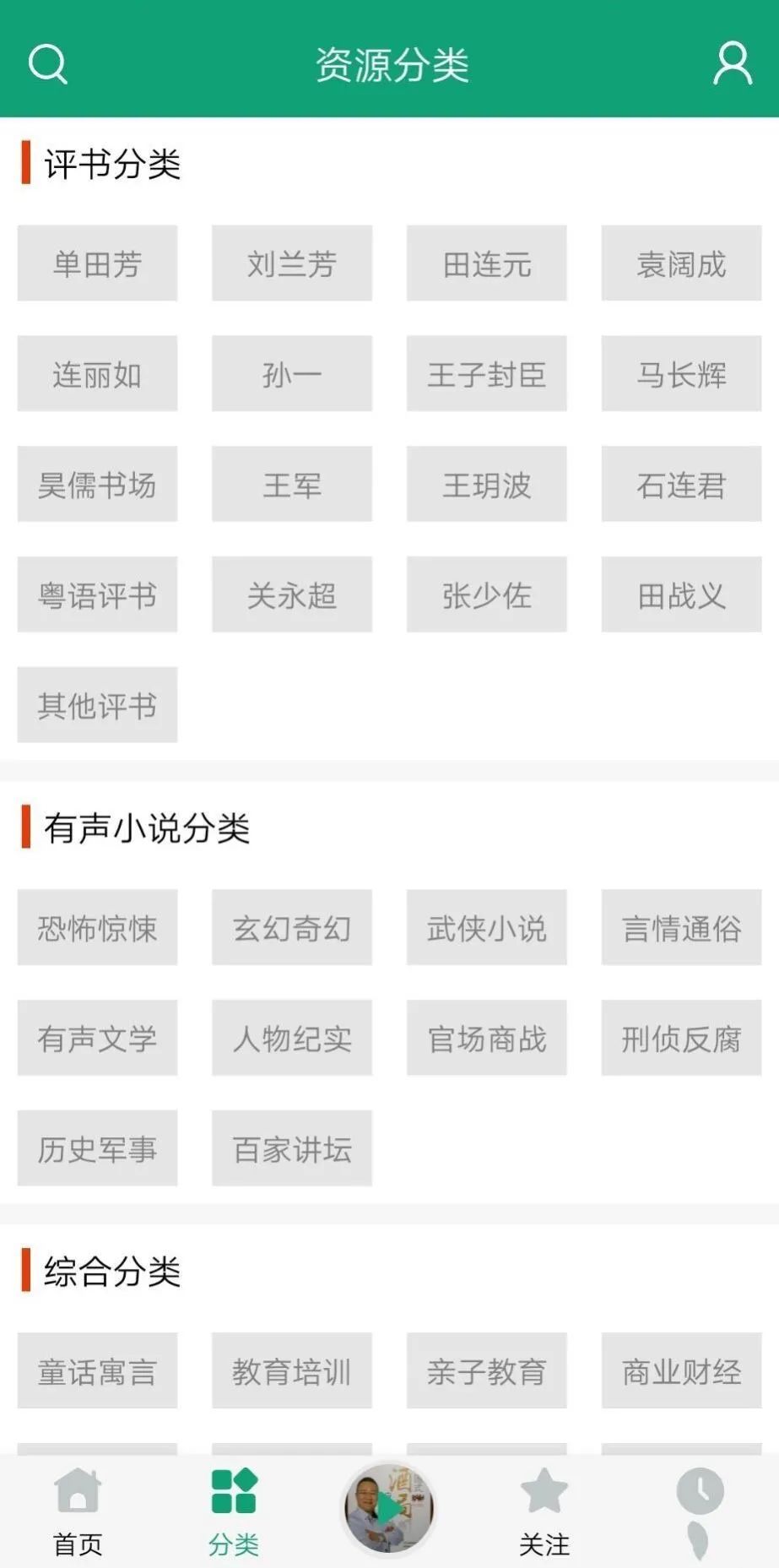Image resolution: width=779 pixels, height=1568 pixels.
Task: Select the 单田芳 category
Action: [x=96, y=263]
